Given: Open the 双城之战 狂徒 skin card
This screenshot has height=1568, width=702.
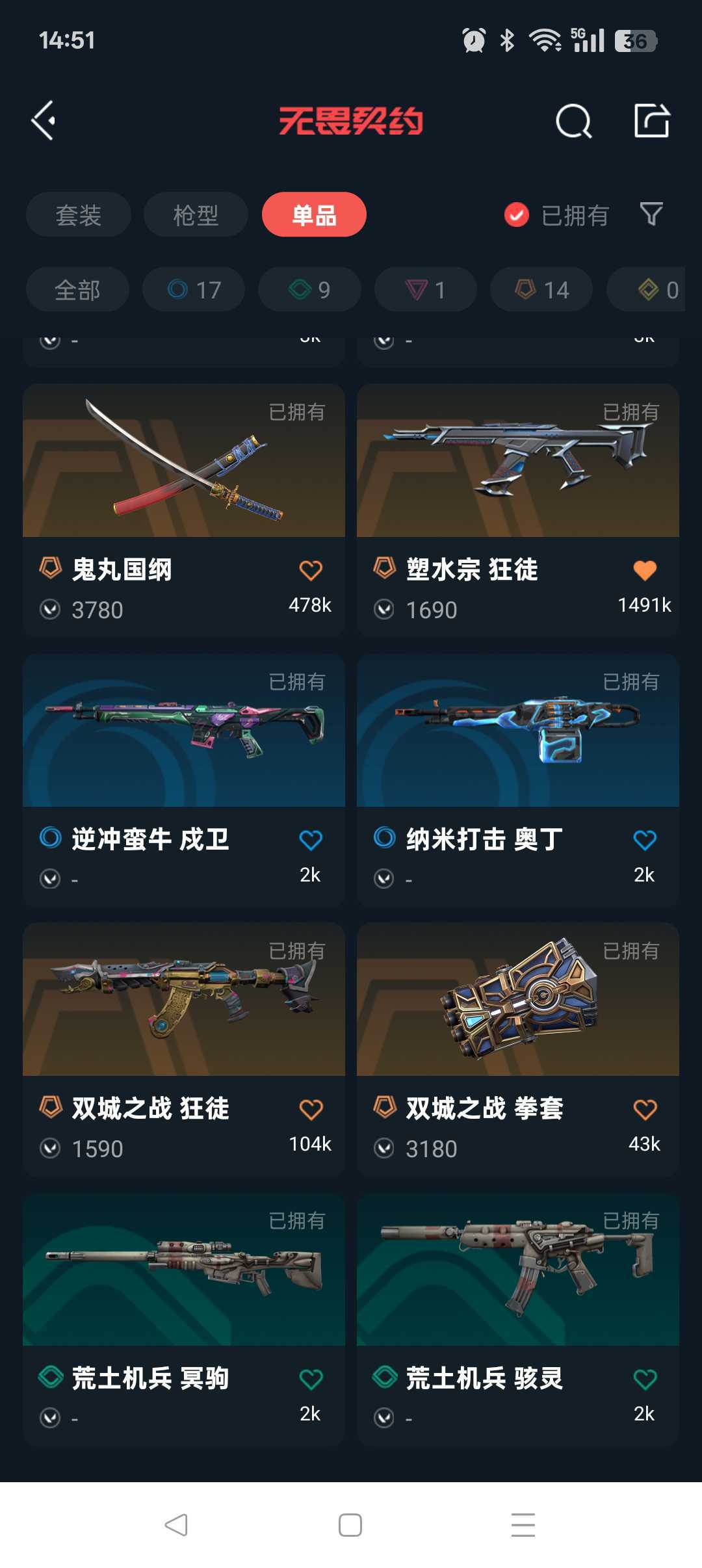Looking at the screenshot, I should click(184, 1049).
